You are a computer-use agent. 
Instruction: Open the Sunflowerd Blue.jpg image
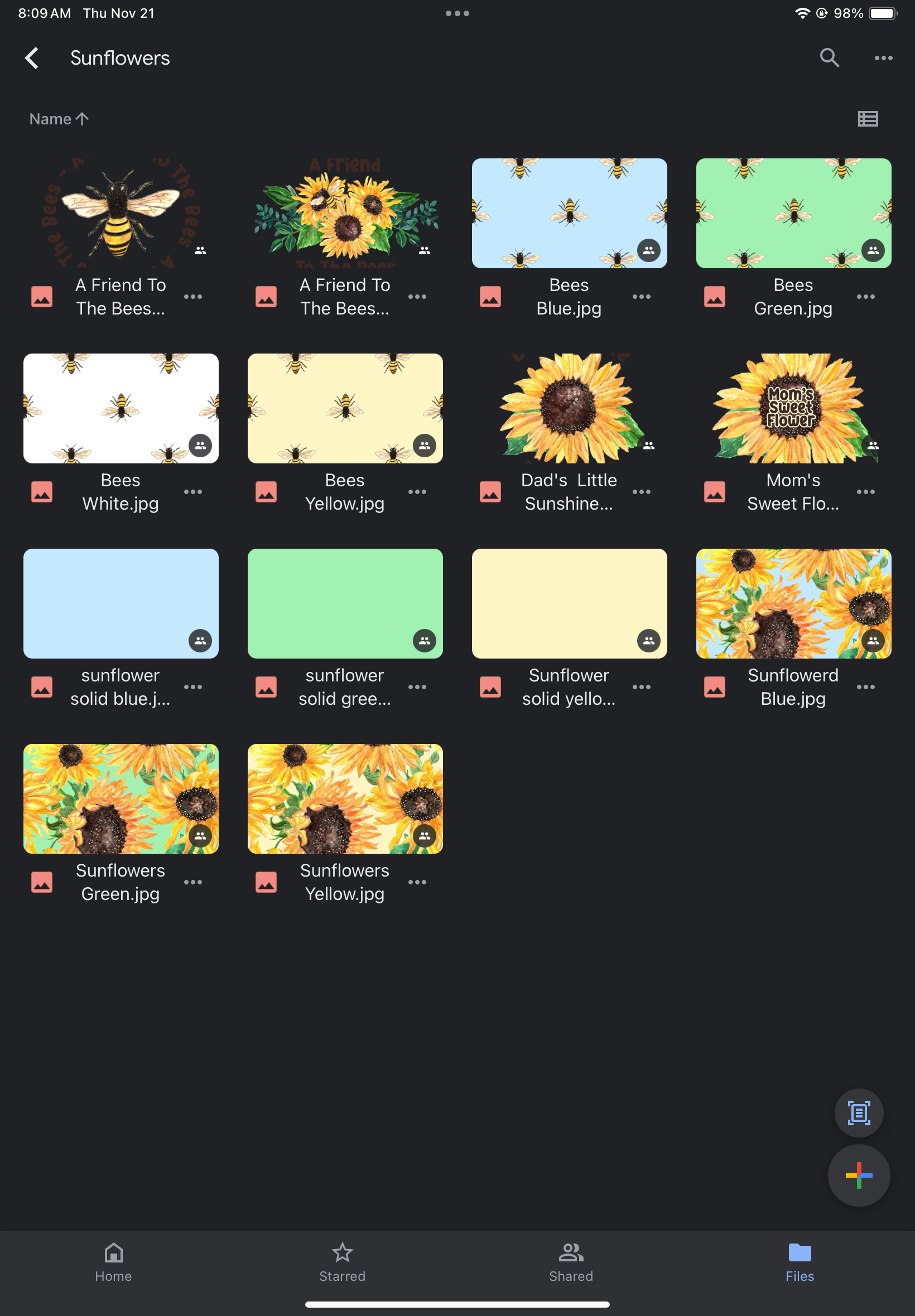793,603
